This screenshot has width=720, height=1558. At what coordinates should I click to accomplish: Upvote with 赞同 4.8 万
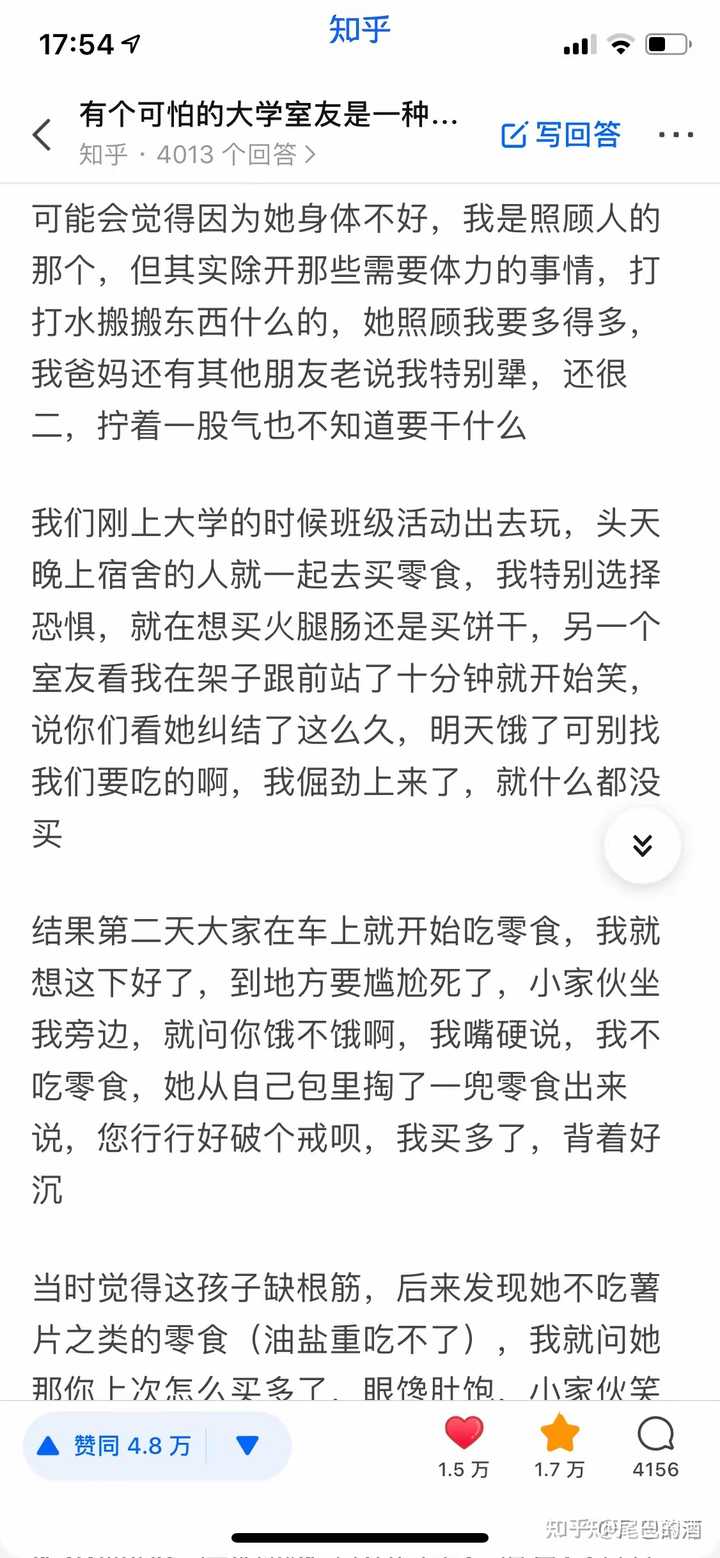(x=114, y=1446)
